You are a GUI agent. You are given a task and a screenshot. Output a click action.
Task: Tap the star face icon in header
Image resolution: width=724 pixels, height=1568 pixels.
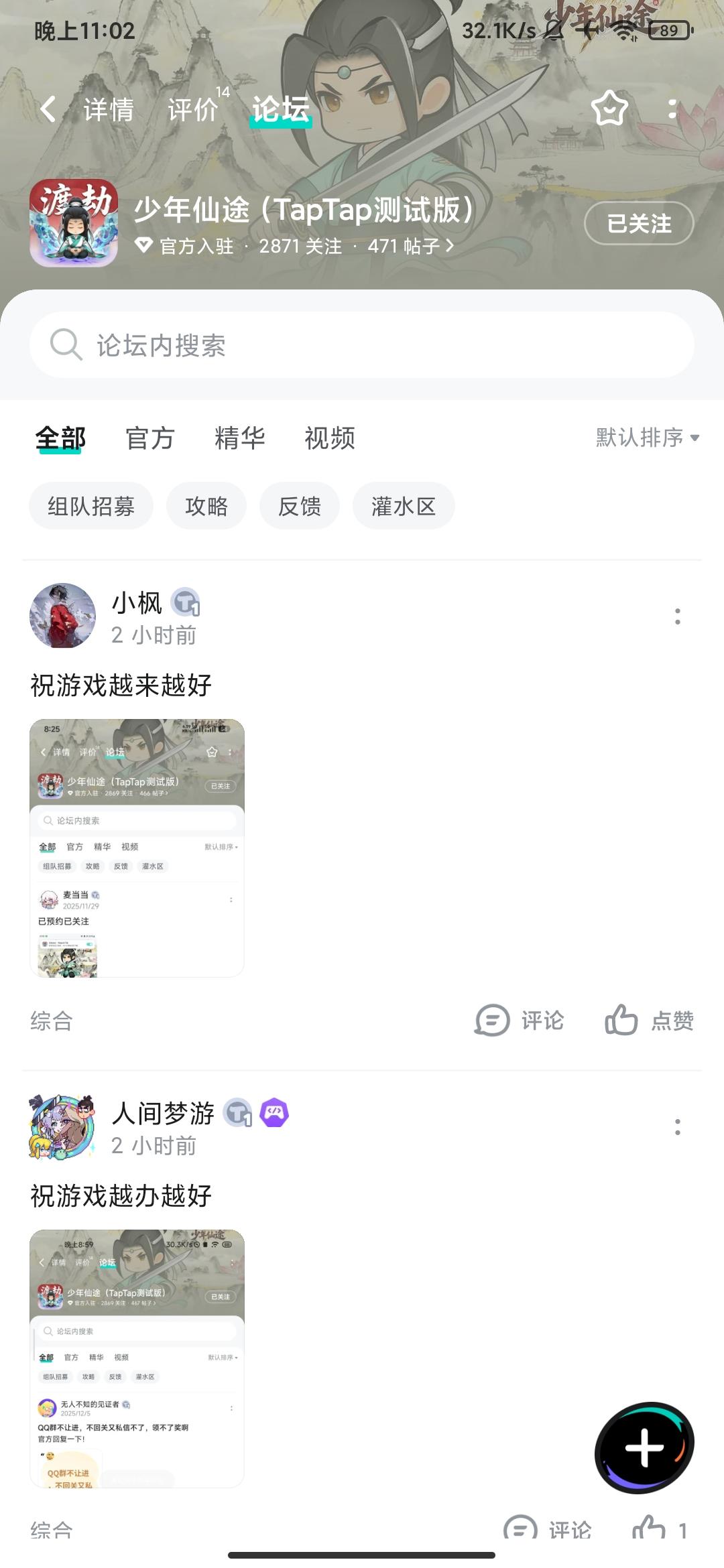pos(609,109)
